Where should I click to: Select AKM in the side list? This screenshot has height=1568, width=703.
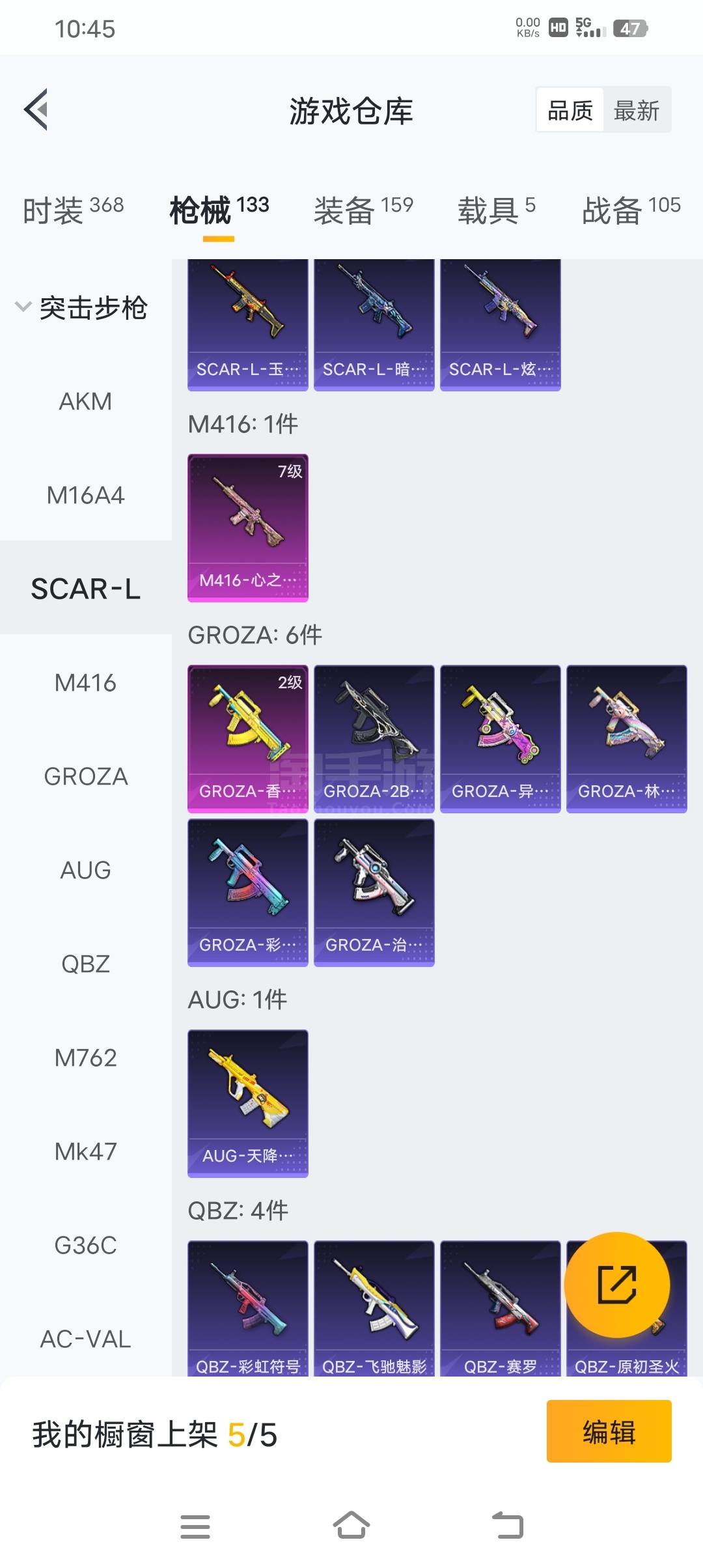pos(85,401)
